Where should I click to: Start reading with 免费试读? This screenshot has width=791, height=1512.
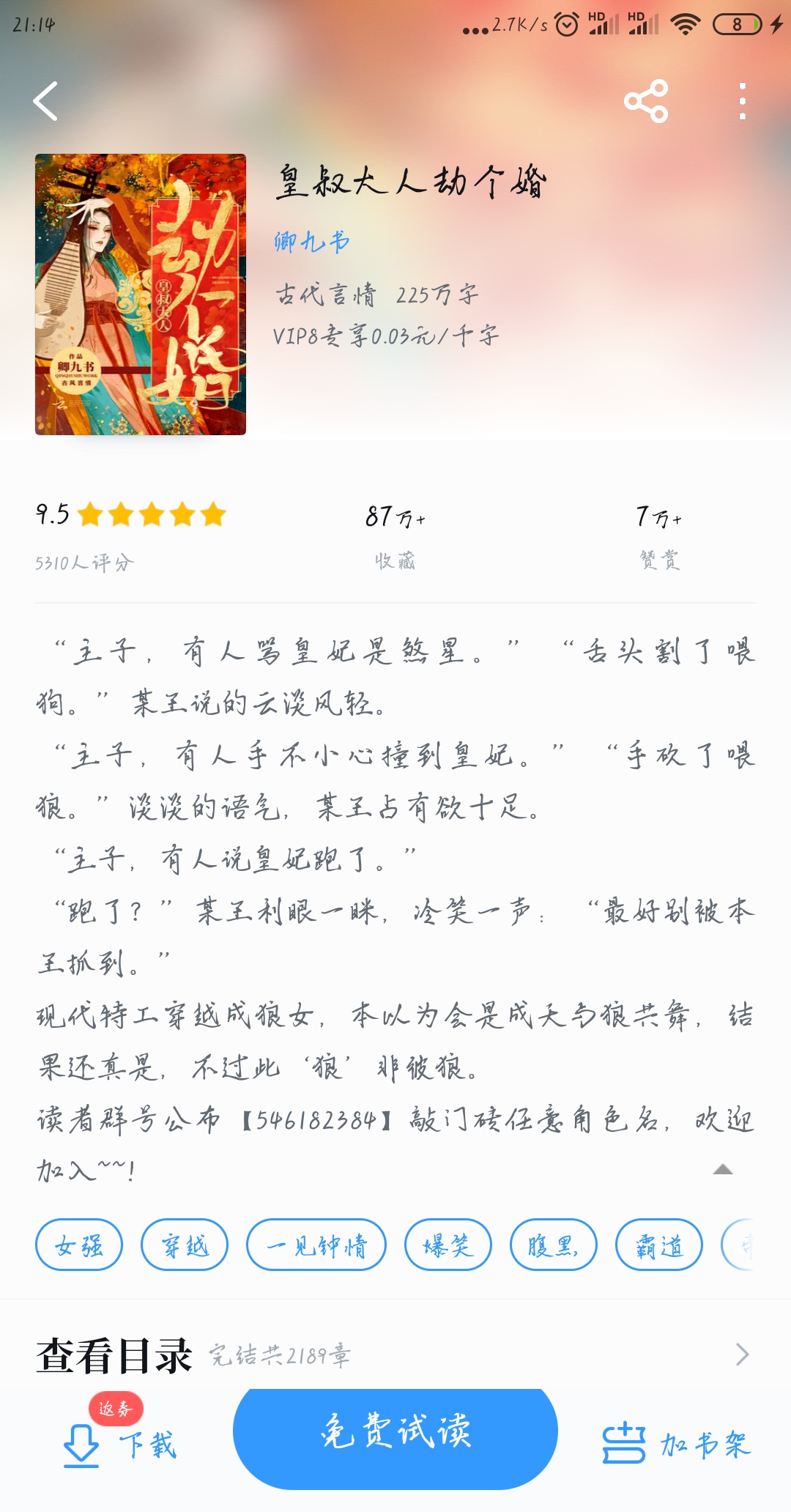click(395, 1432)
